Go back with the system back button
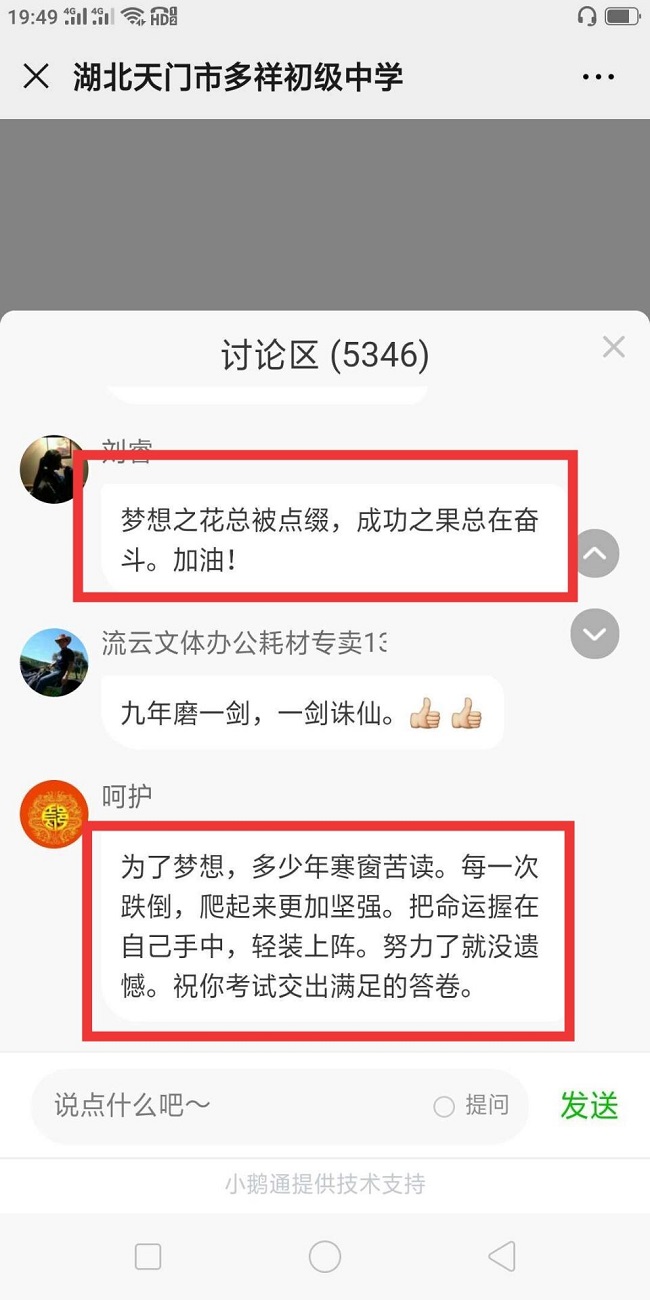Viewport: 650px width, 1300px height. click(501, 1256)
